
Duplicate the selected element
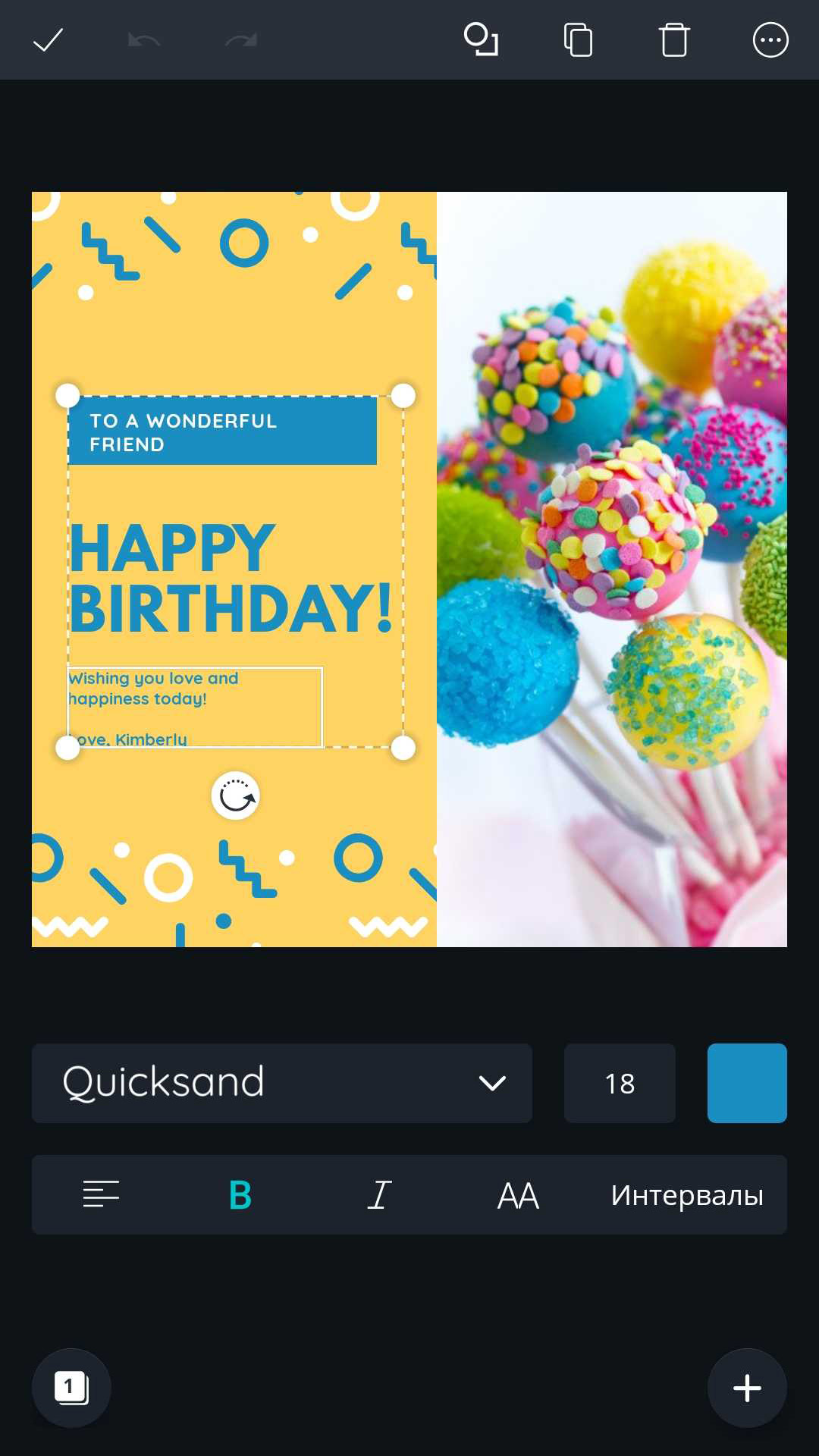click(578, 40)
